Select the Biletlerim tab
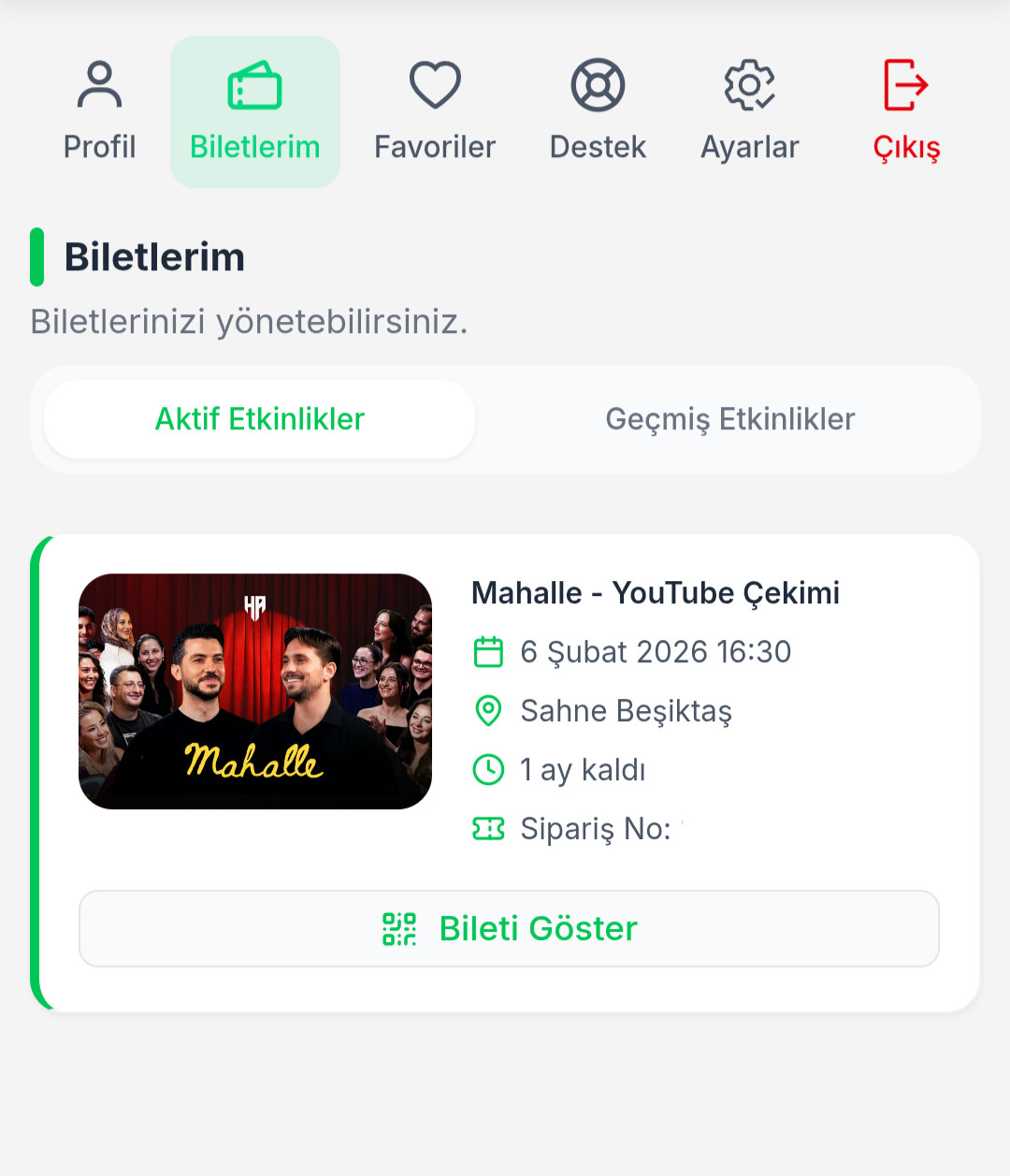This screenshot has width=1010, height=1176. coord(254,111)
